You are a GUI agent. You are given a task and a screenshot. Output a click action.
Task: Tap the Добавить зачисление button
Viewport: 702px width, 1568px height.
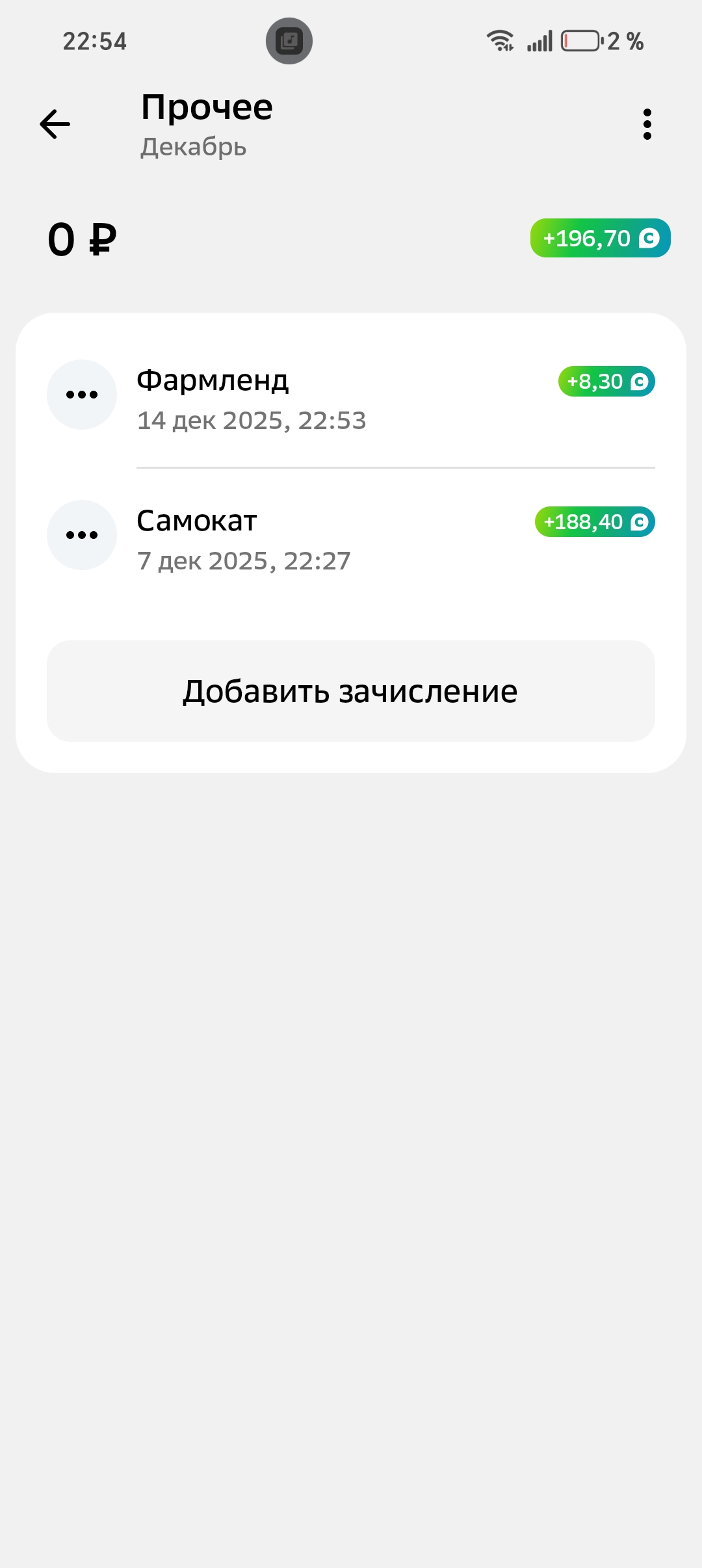tap(351, 691)
